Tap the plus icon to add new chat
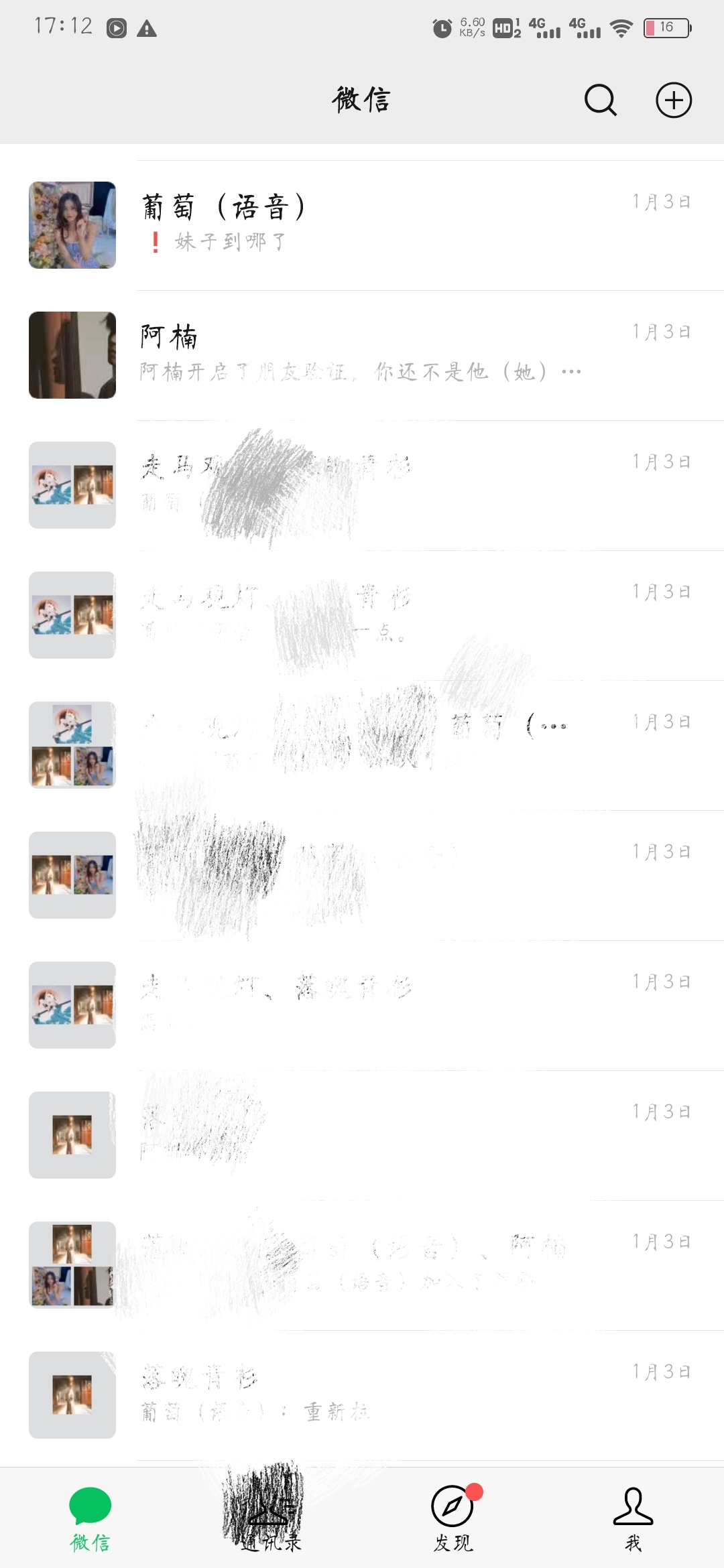This screenshot has height=1568, width=724. click(674, 99)
